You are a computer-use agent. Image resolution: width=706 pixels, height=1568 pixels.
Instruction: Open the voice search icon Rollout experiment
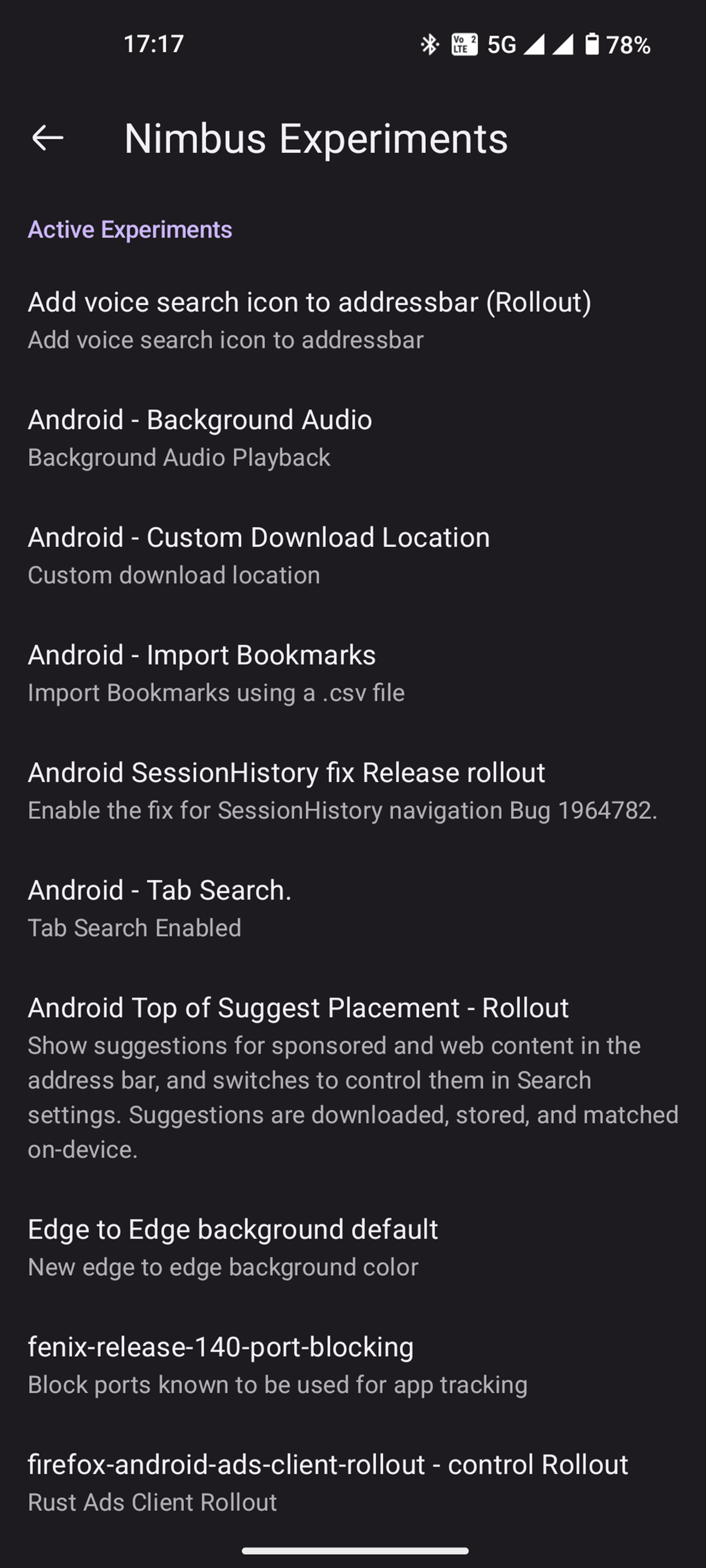point(352,320)
